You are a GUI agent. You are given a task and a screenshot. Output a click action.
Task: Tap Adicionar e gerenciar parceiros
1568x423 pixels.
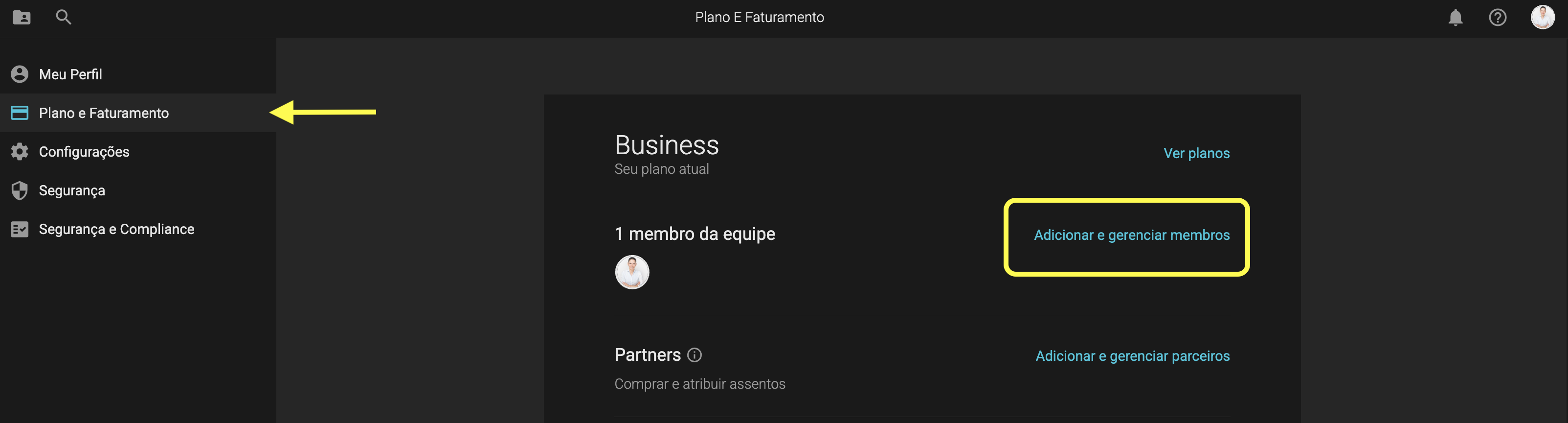[1132, 356]
